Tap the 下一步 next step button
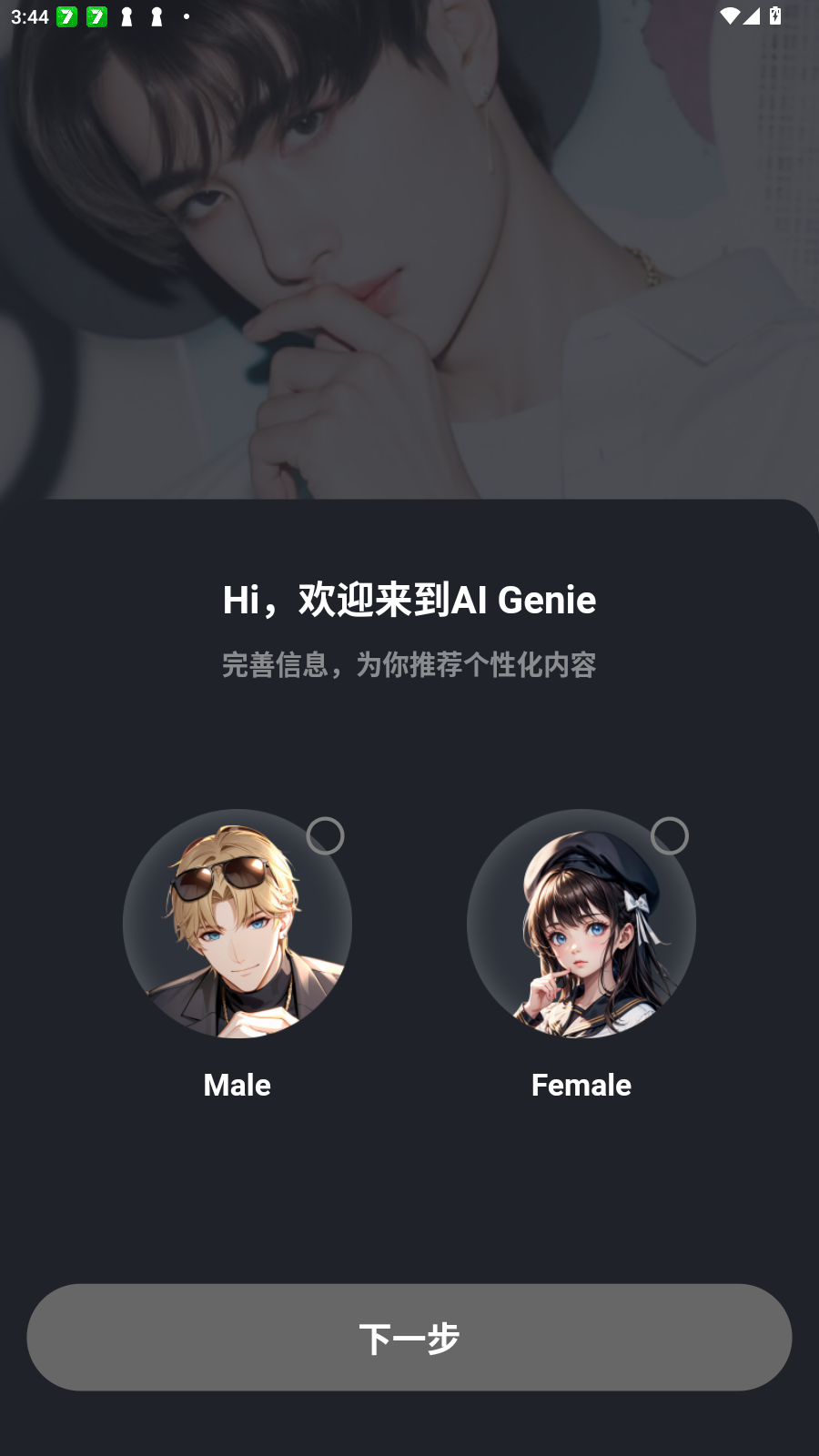This screenshot has width=819, height=1456. coord(409,1337)
